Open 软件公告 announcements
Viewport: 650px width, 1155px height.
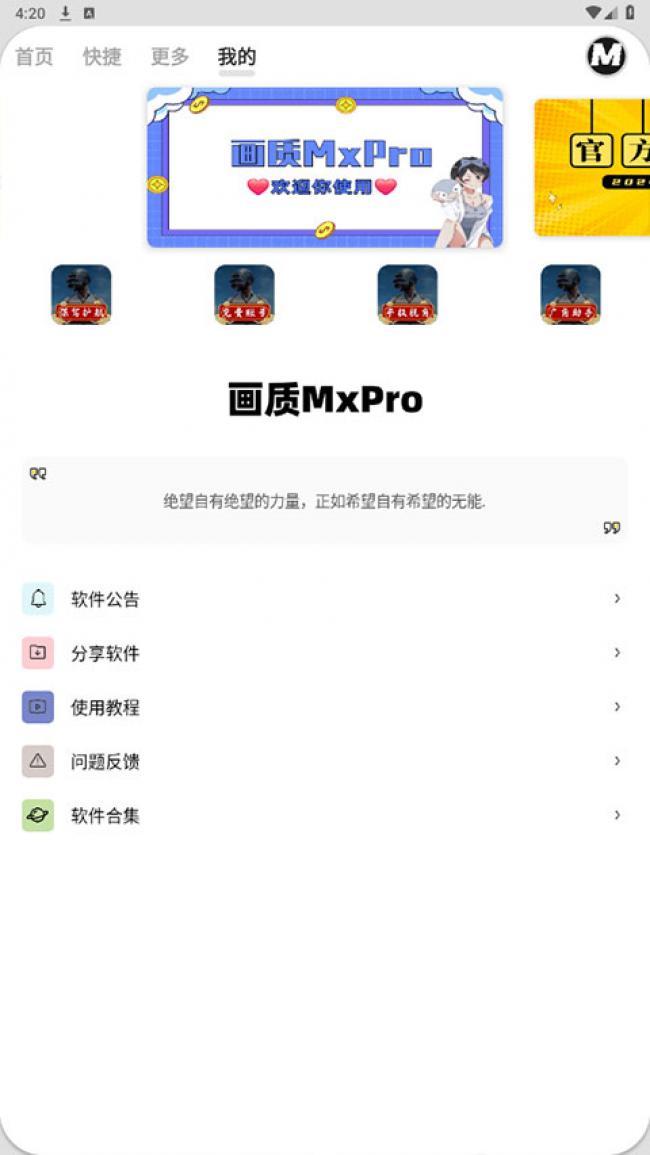325,599
